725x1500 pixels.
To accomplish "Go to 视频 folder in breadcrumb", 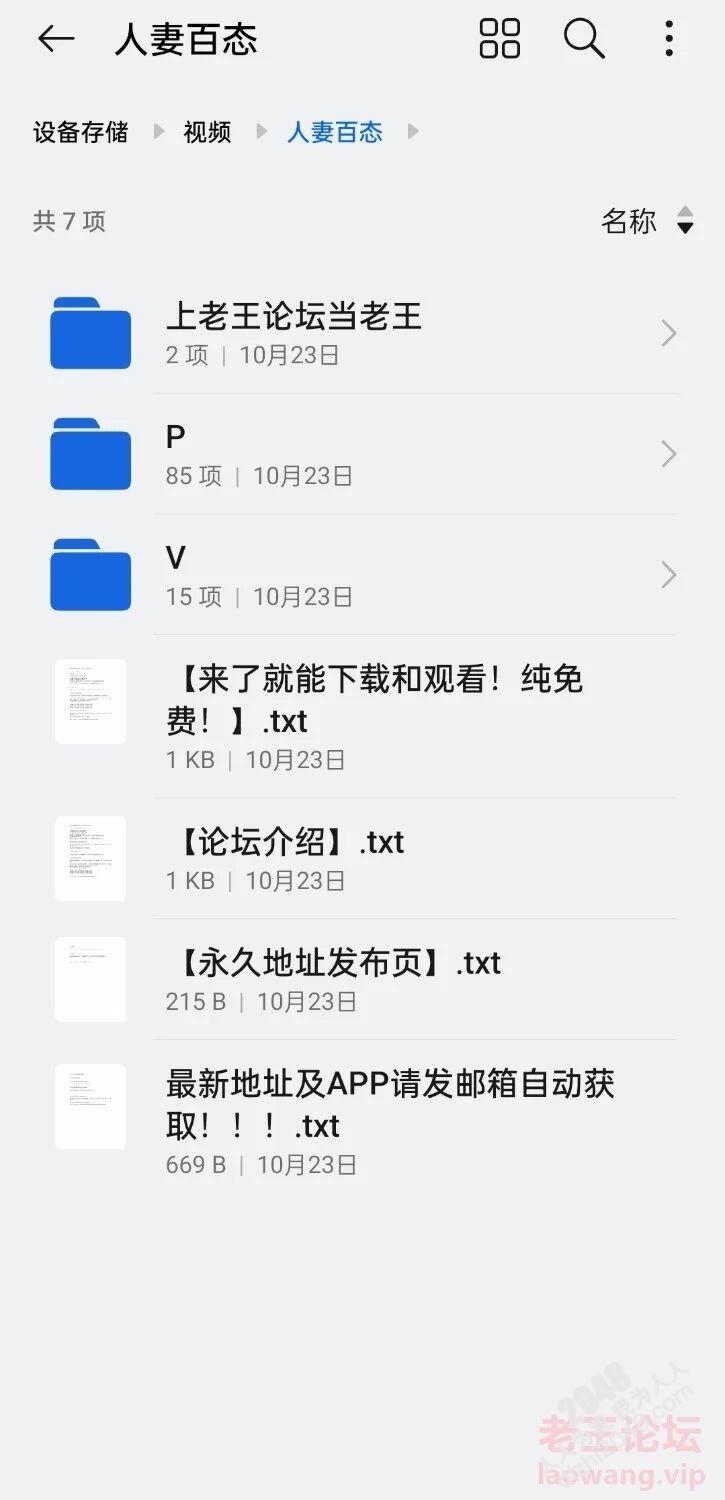I will (x=207, y=131).
